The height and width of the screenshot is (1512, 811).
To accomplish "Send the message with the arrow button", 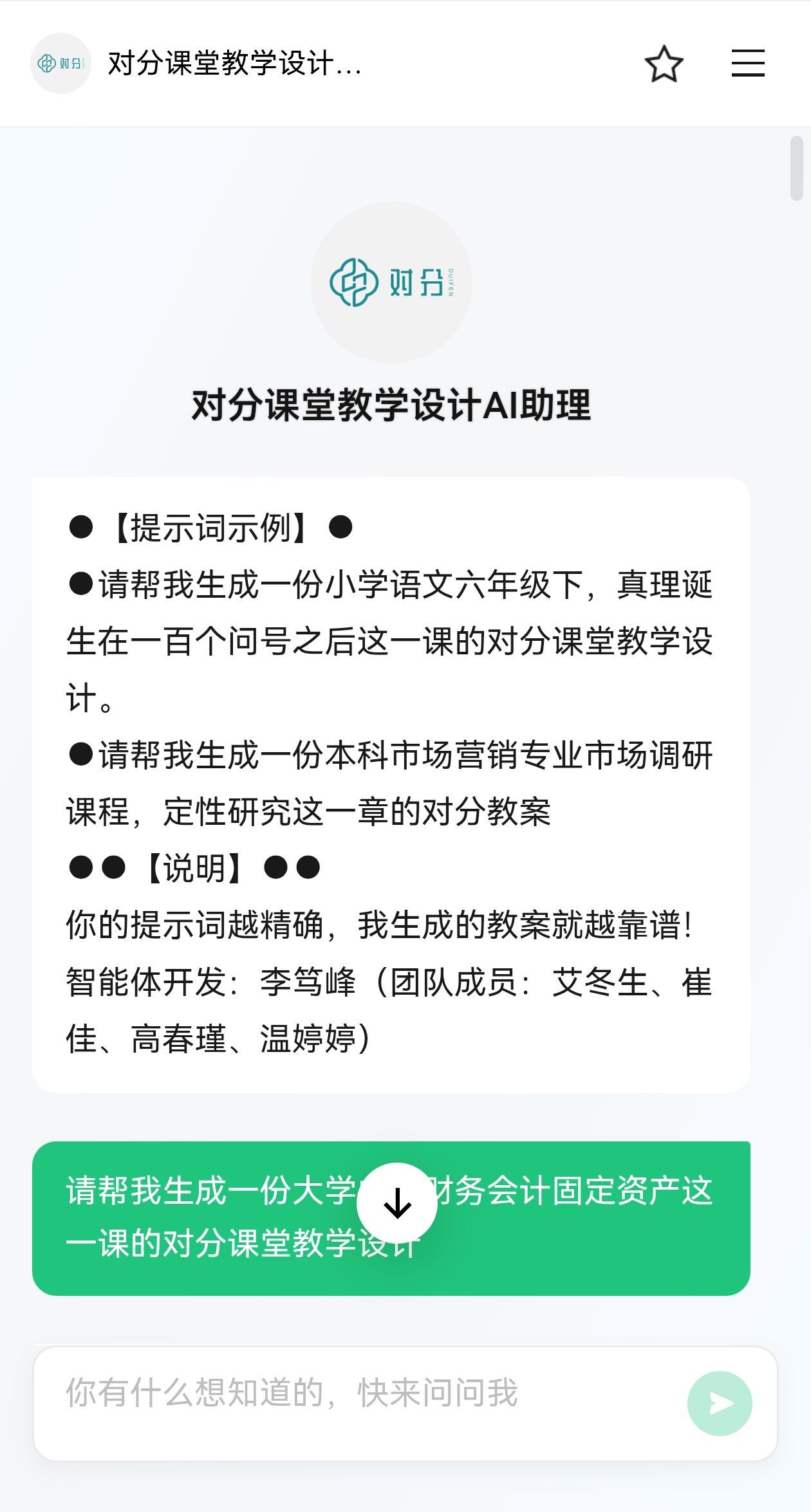I will tap(720, 1403).
